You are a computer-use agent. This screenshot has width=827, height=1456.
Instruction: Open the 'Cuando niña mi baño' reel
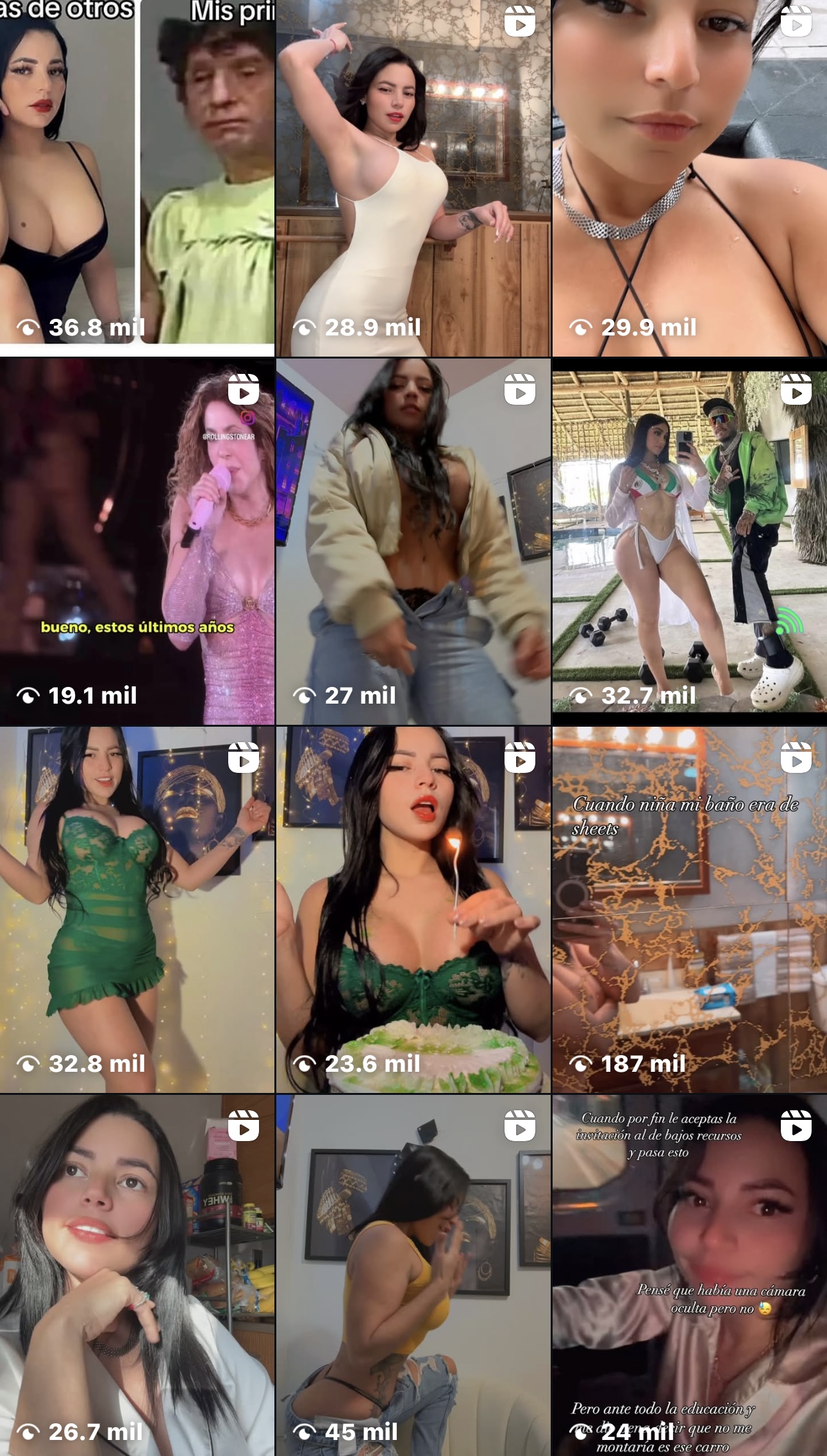pyautogui.click(x=689, y=910)
